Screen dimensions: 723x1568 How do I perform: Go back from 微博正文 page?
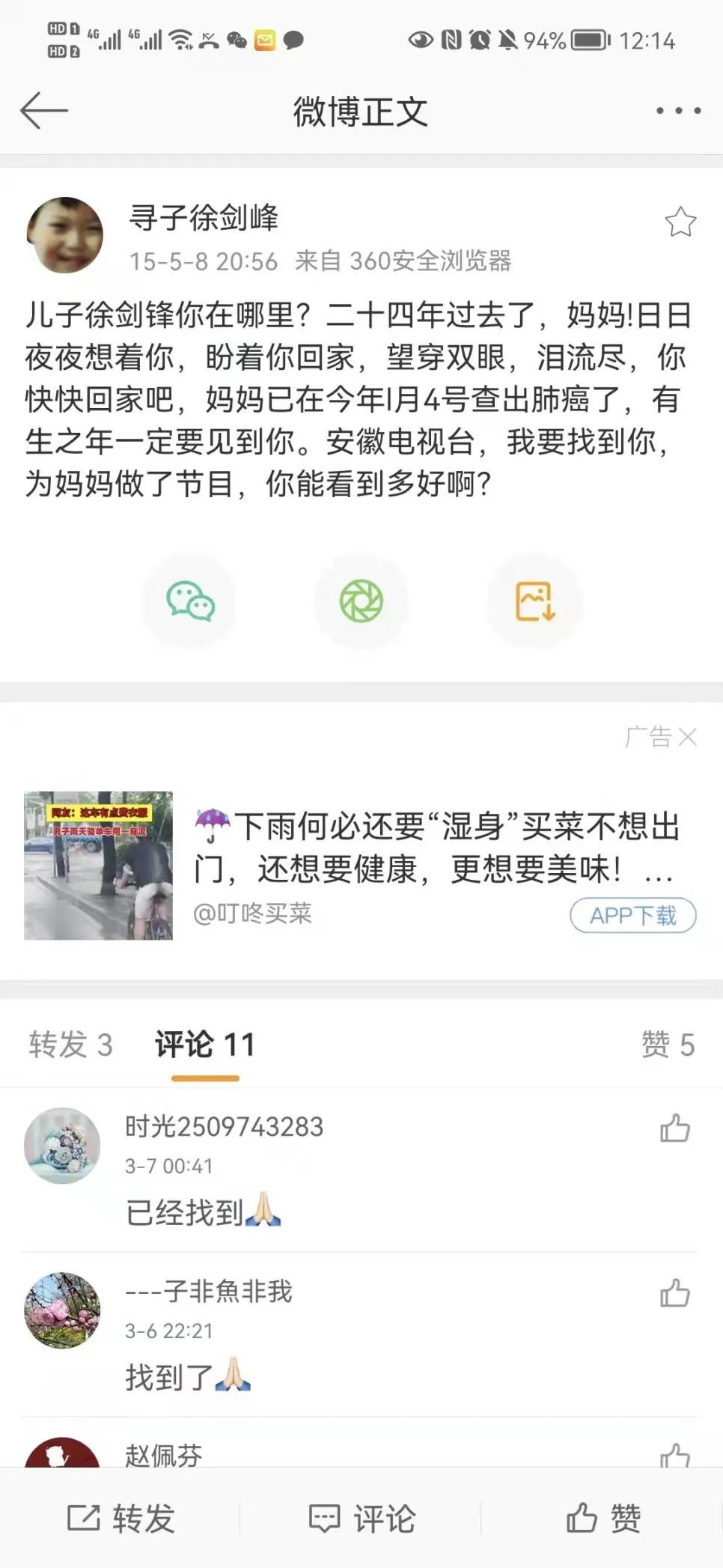click(x=43, y=111)
